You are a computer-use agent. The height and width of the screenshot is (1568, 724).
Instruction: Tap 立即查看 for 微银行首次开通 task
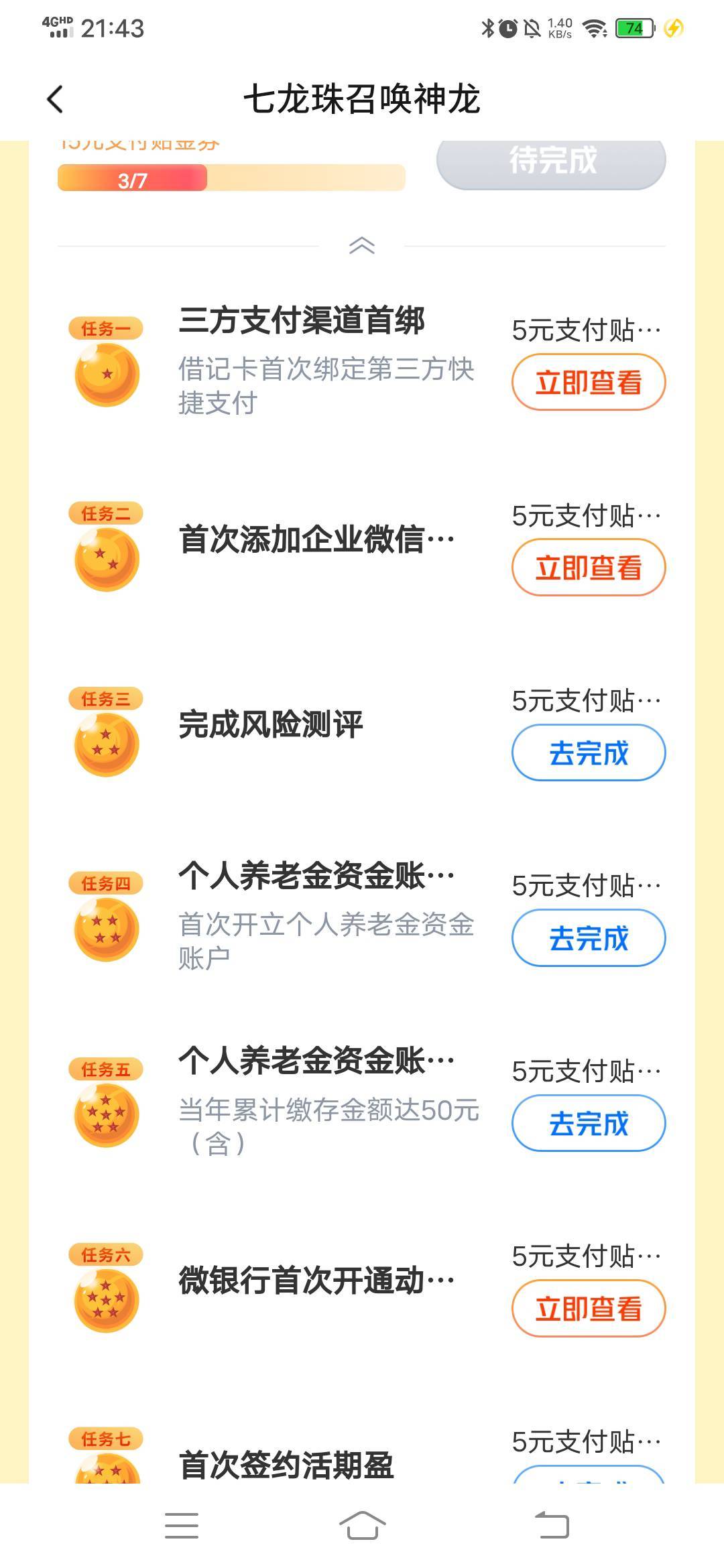coord(588,1308)
